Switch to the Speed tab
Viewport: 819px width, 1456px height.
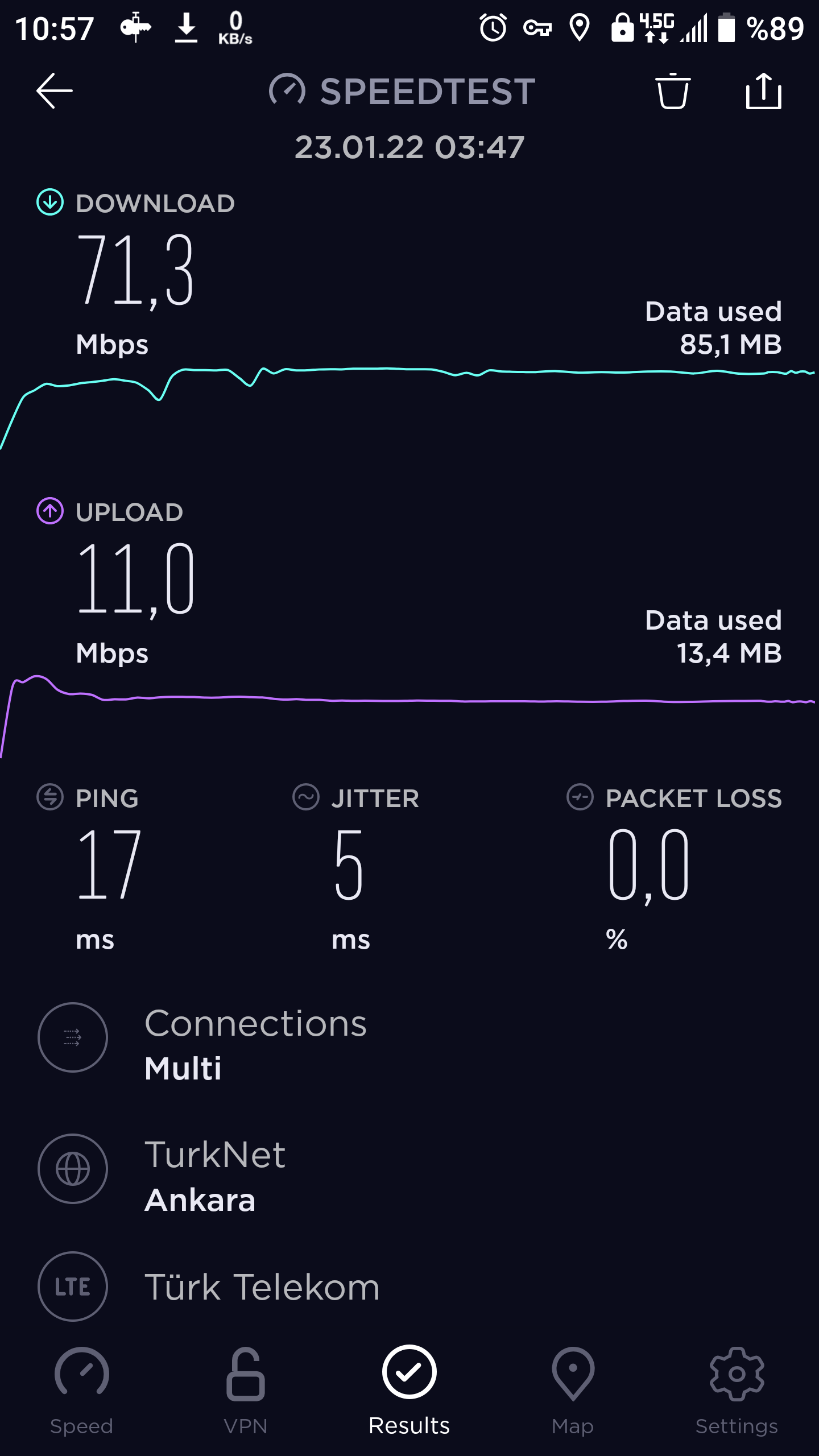[82, 1391]
